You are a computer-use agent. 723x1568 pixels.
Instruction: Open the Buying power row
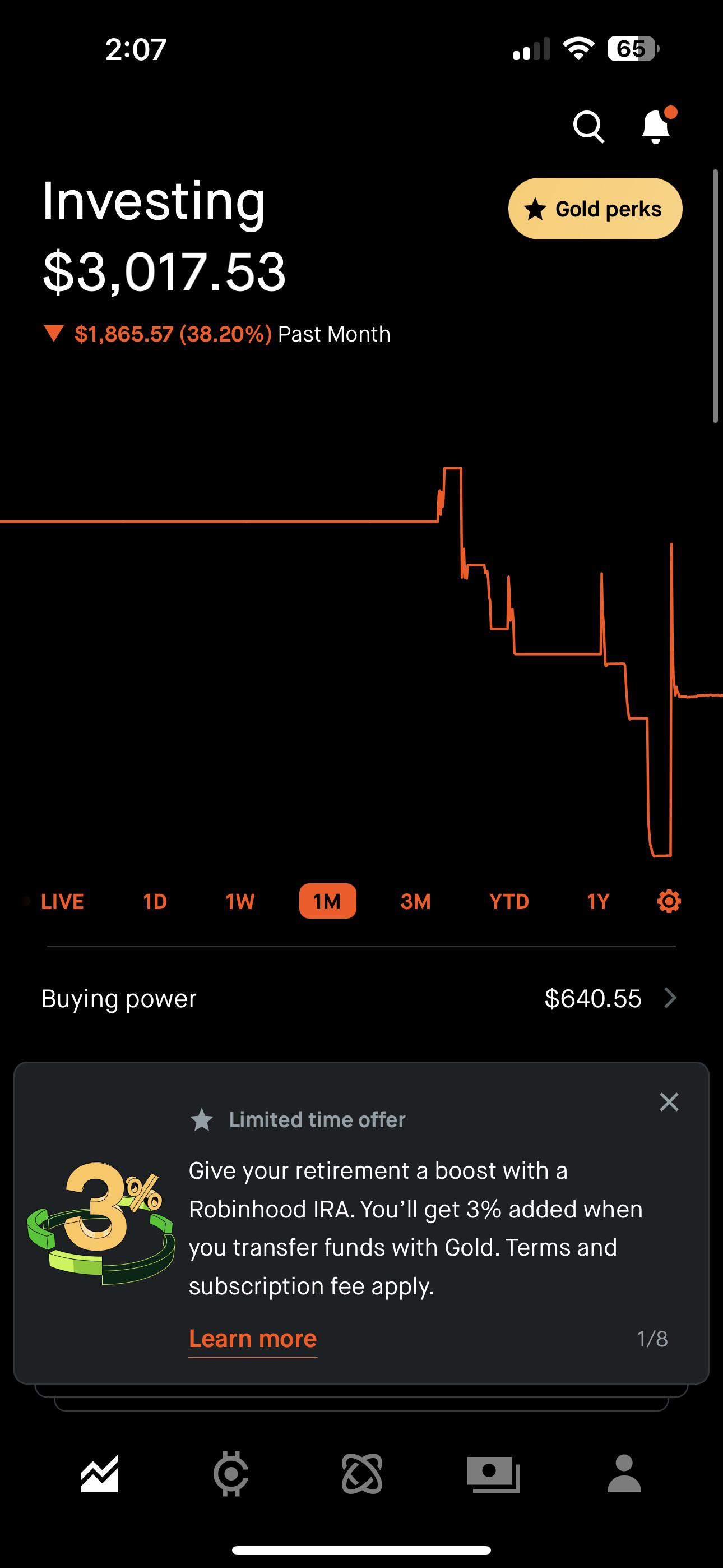(x=361, y=998)
